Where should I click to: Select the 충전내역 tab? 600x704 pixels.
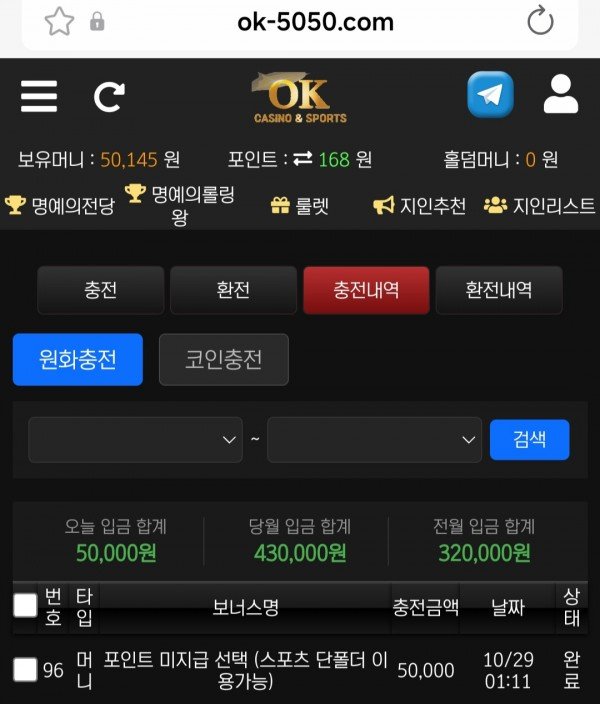click(366, 290)
